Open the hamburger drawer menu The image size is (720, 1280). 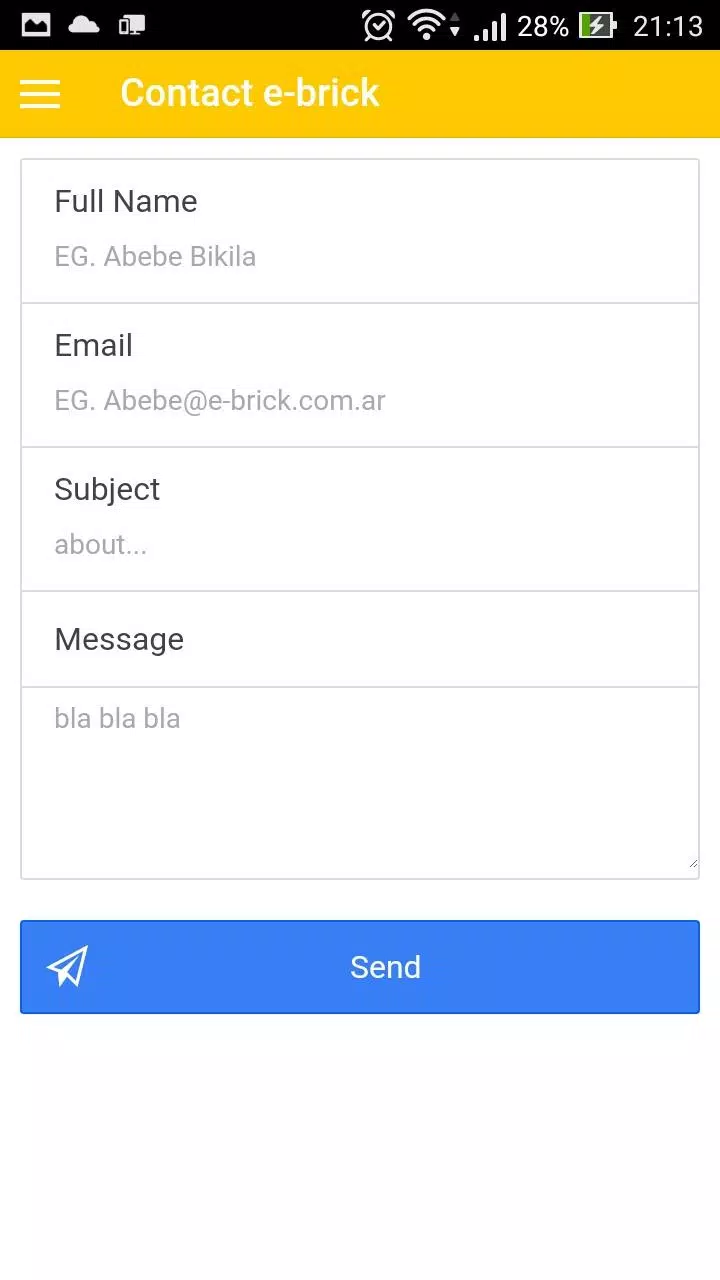pyautogui.click(x=40, y=94)
